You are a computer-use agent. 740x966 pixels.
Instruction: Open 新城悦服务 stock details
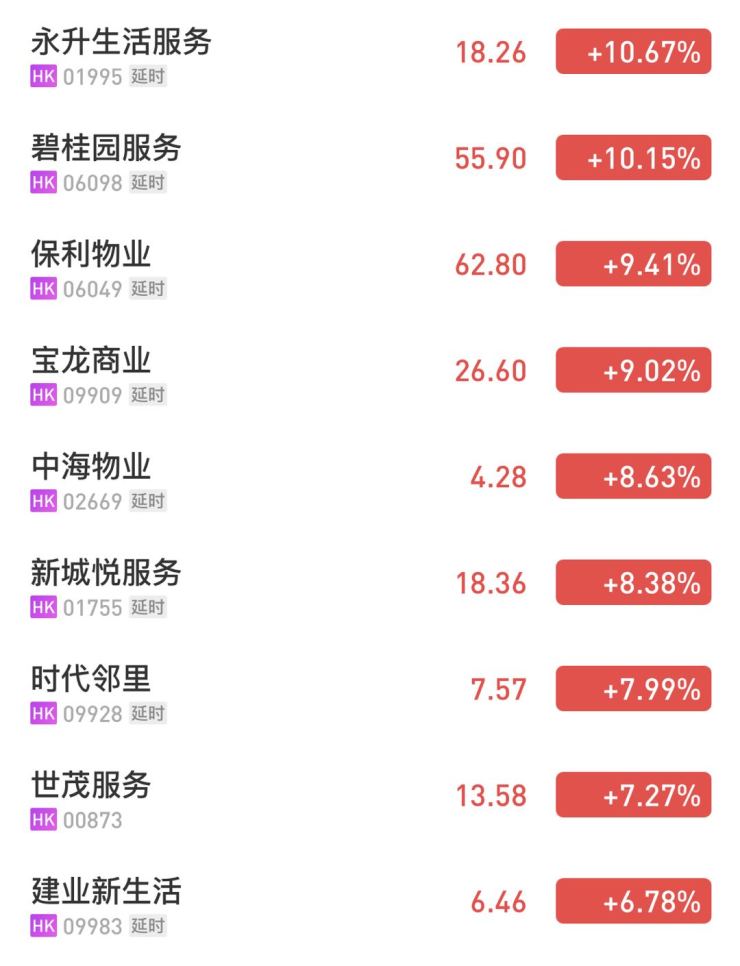coord(106,573)
